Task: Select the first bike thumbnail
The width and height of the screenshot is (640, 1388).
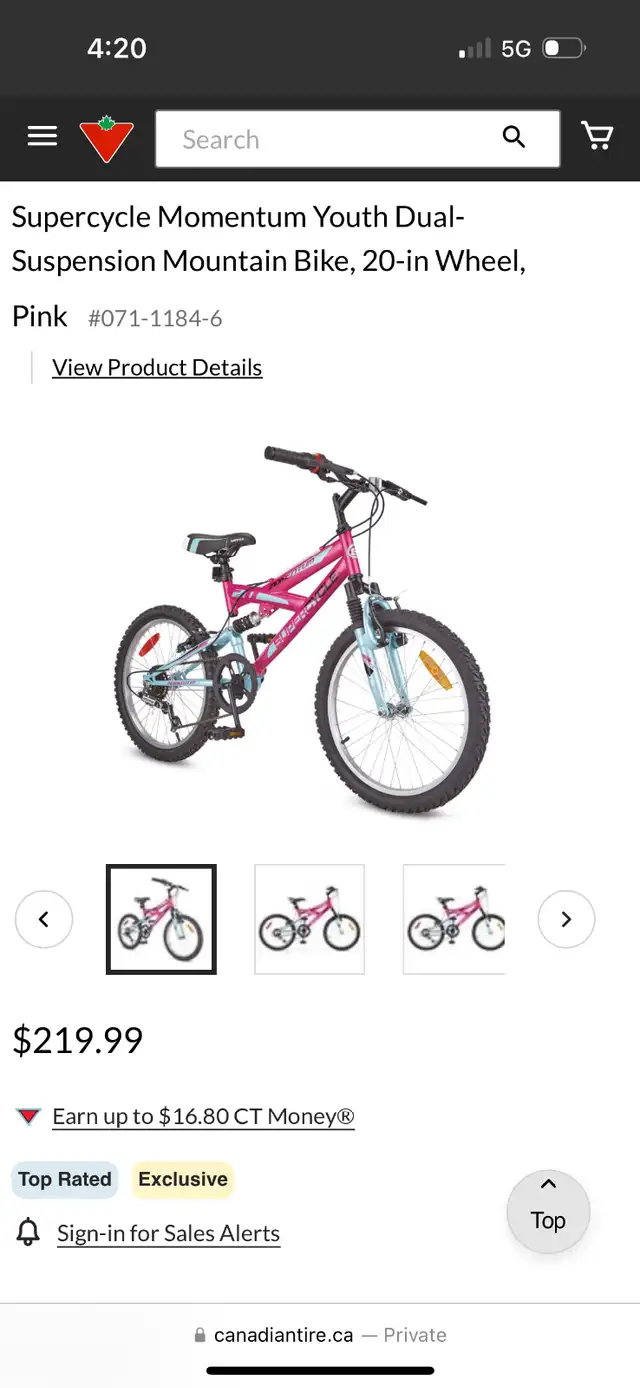Action: [161, 919]
